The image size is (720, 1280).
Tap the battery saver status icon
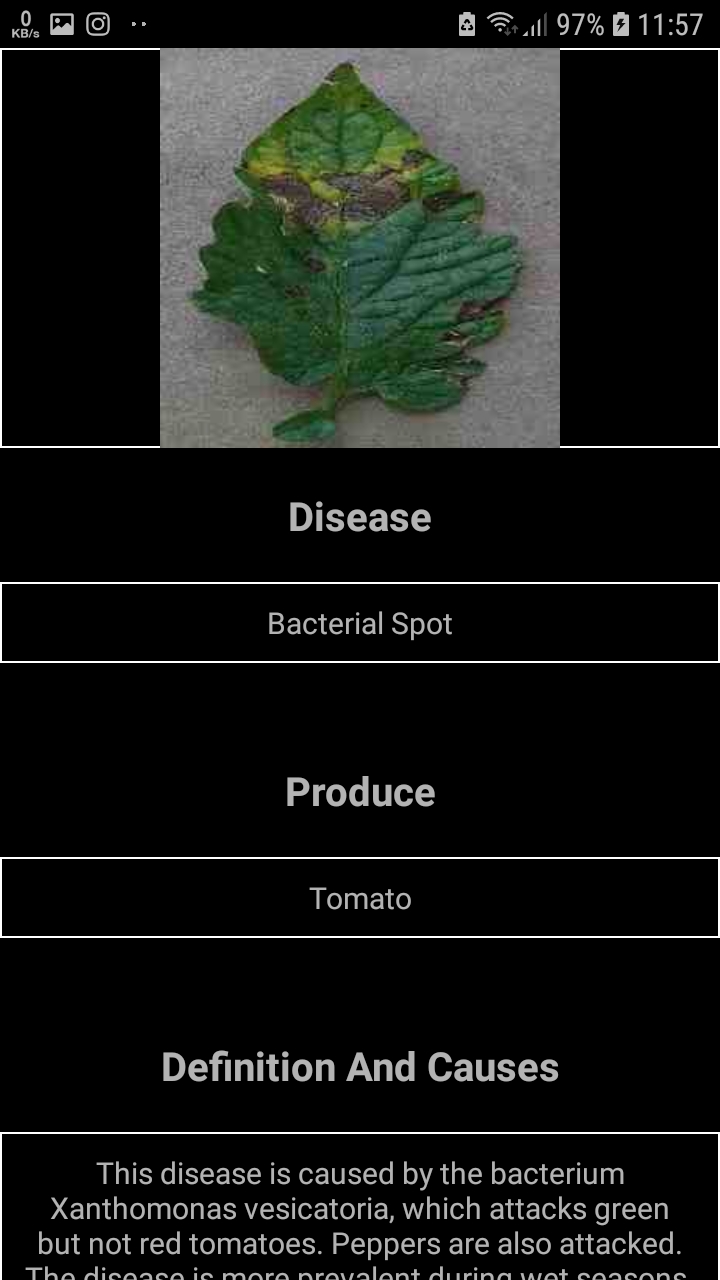point(466,22)
